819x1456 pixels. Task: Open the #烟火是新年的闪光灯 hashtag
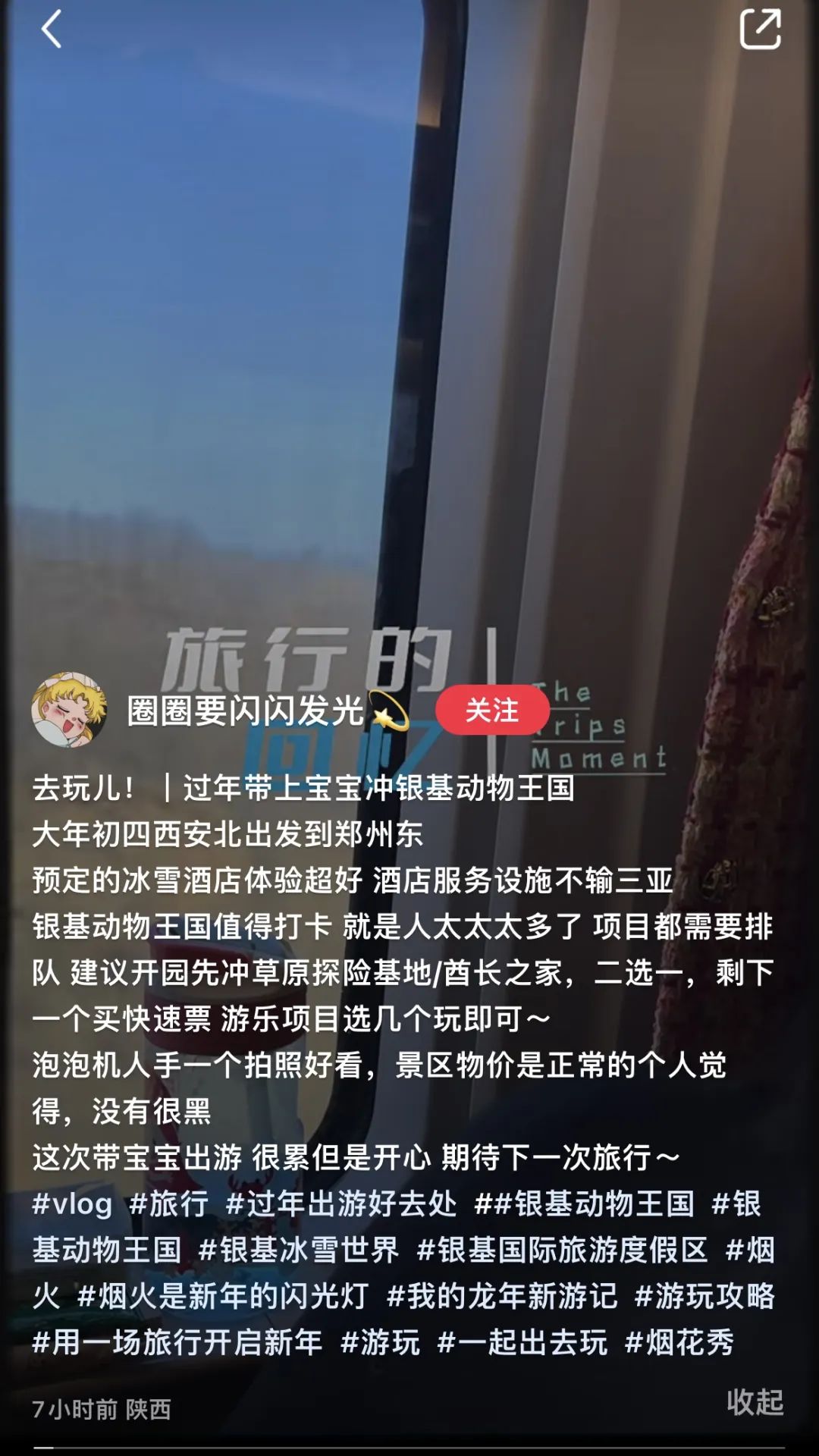(224, 1297)
